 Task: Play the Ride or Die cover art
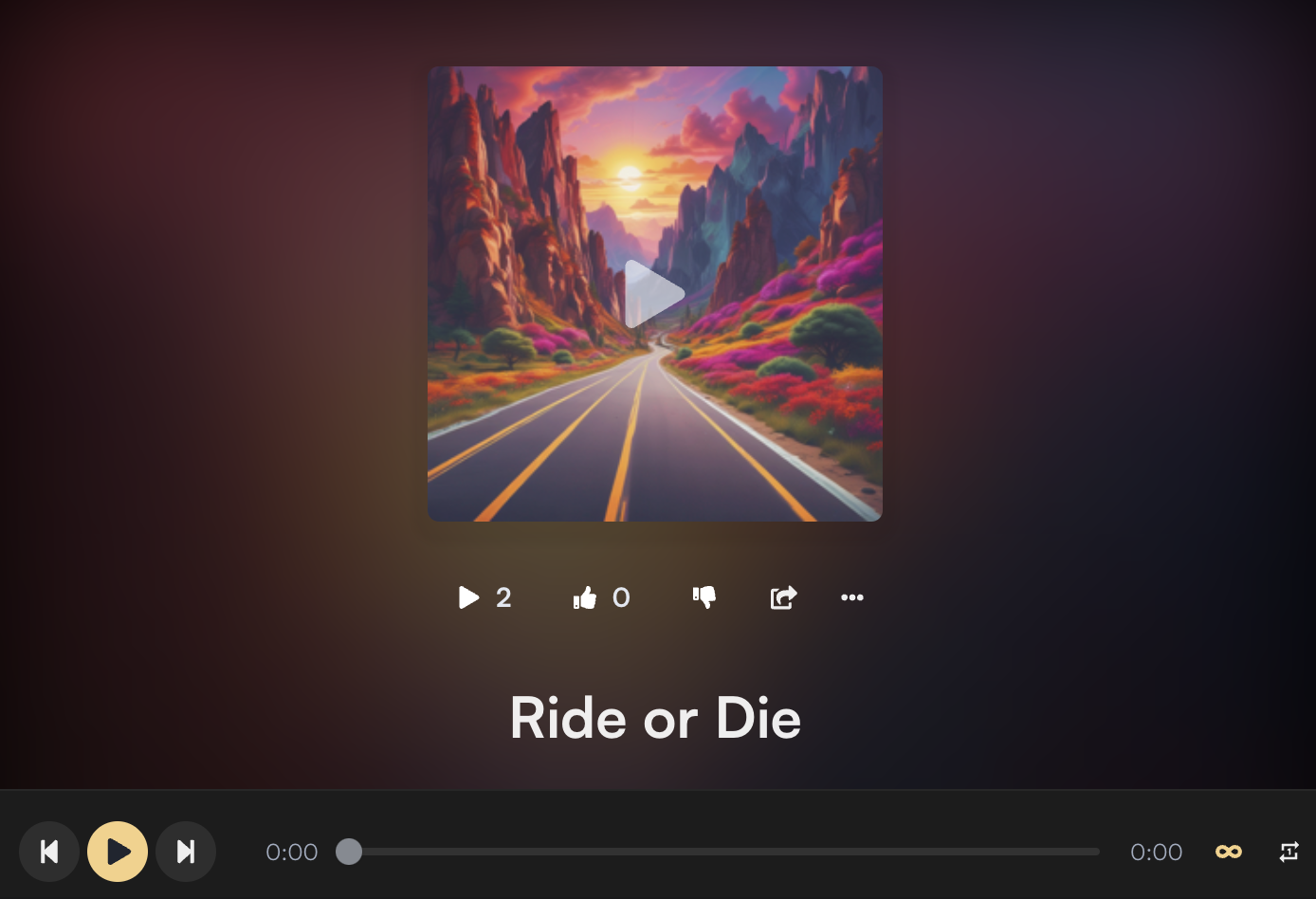tap(654, 294)
